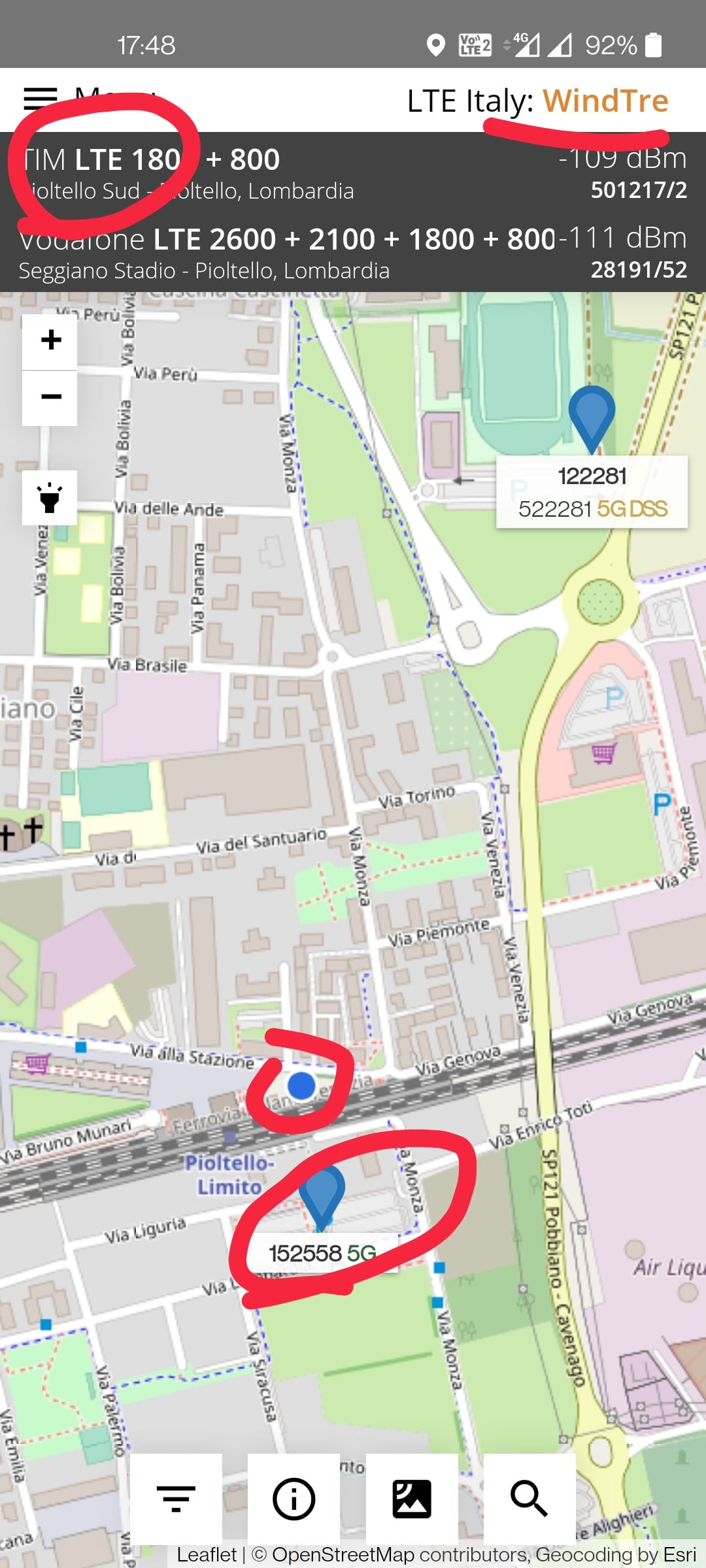The image size is (706, 1568).
Task: Open the TIM LTE 1800 + 800 cell row
Action: tap(353, 173)
